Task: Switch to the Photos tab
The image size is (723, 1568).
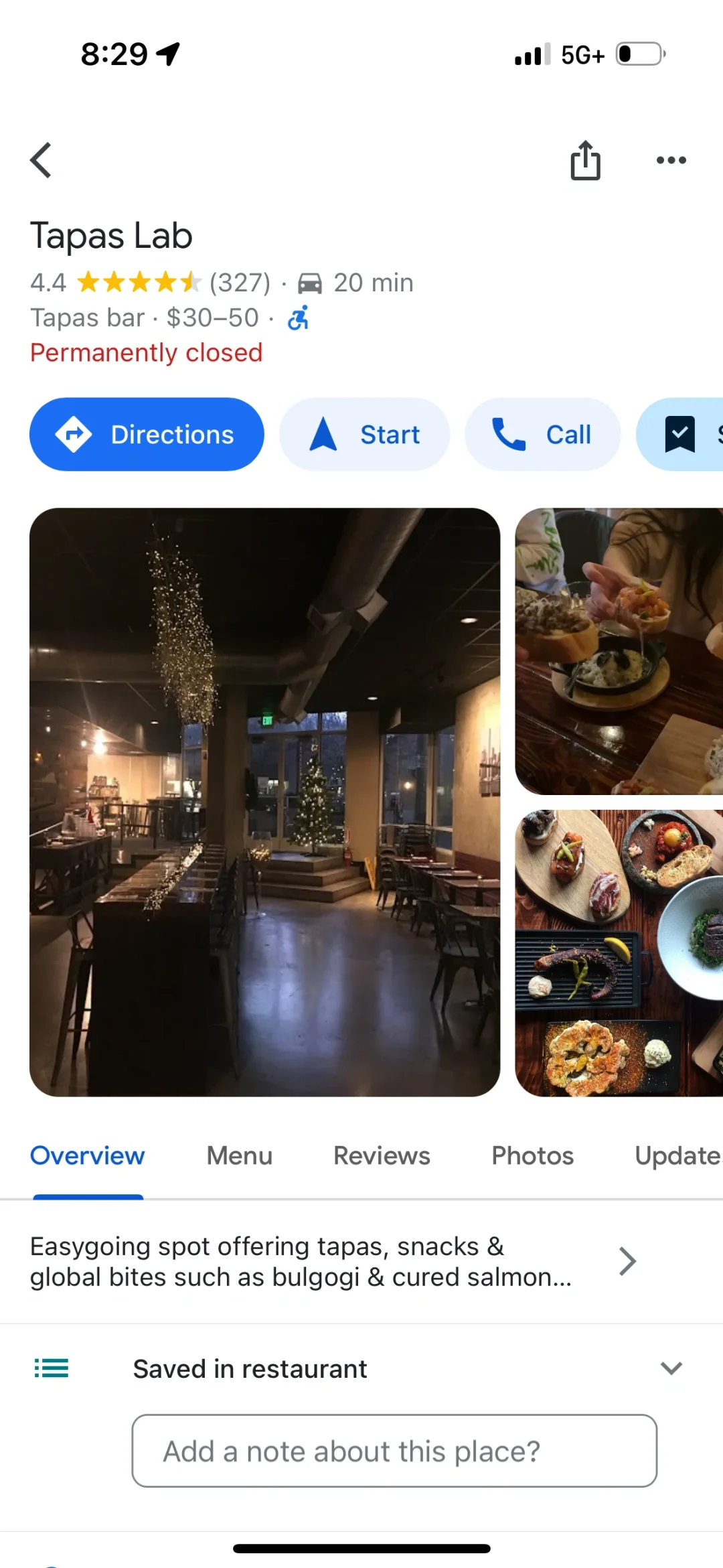Action: (532, 1156)
